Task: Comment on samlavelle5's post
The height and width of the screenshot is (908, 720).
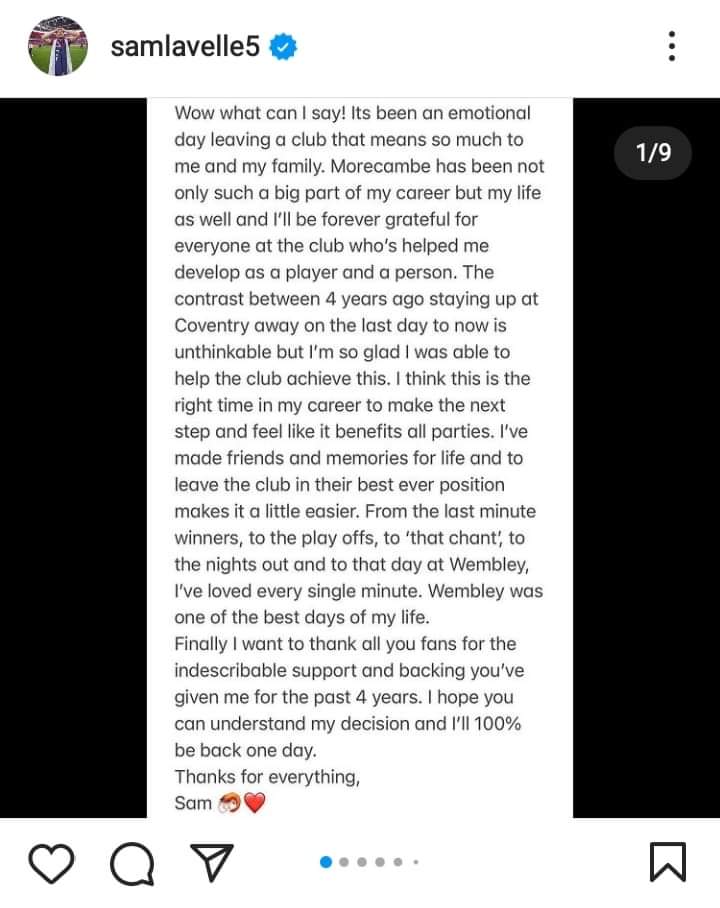Action: pos(131,862)
